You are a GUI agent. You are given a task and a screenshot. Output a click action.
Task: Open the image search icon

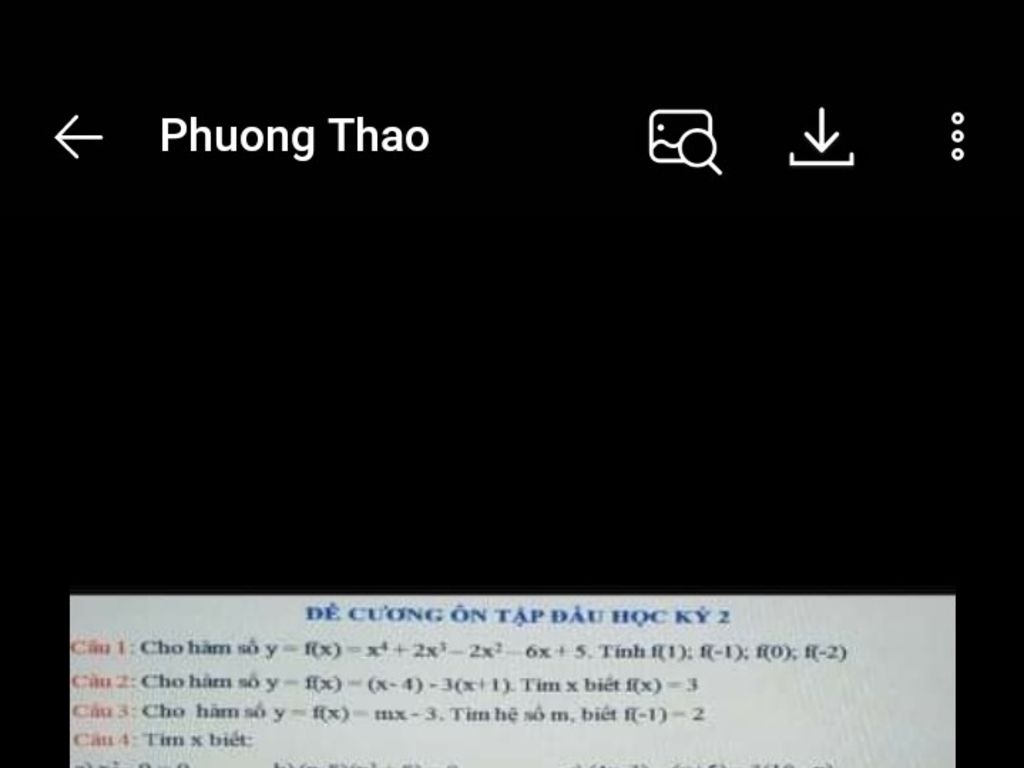tap(684, 139)
